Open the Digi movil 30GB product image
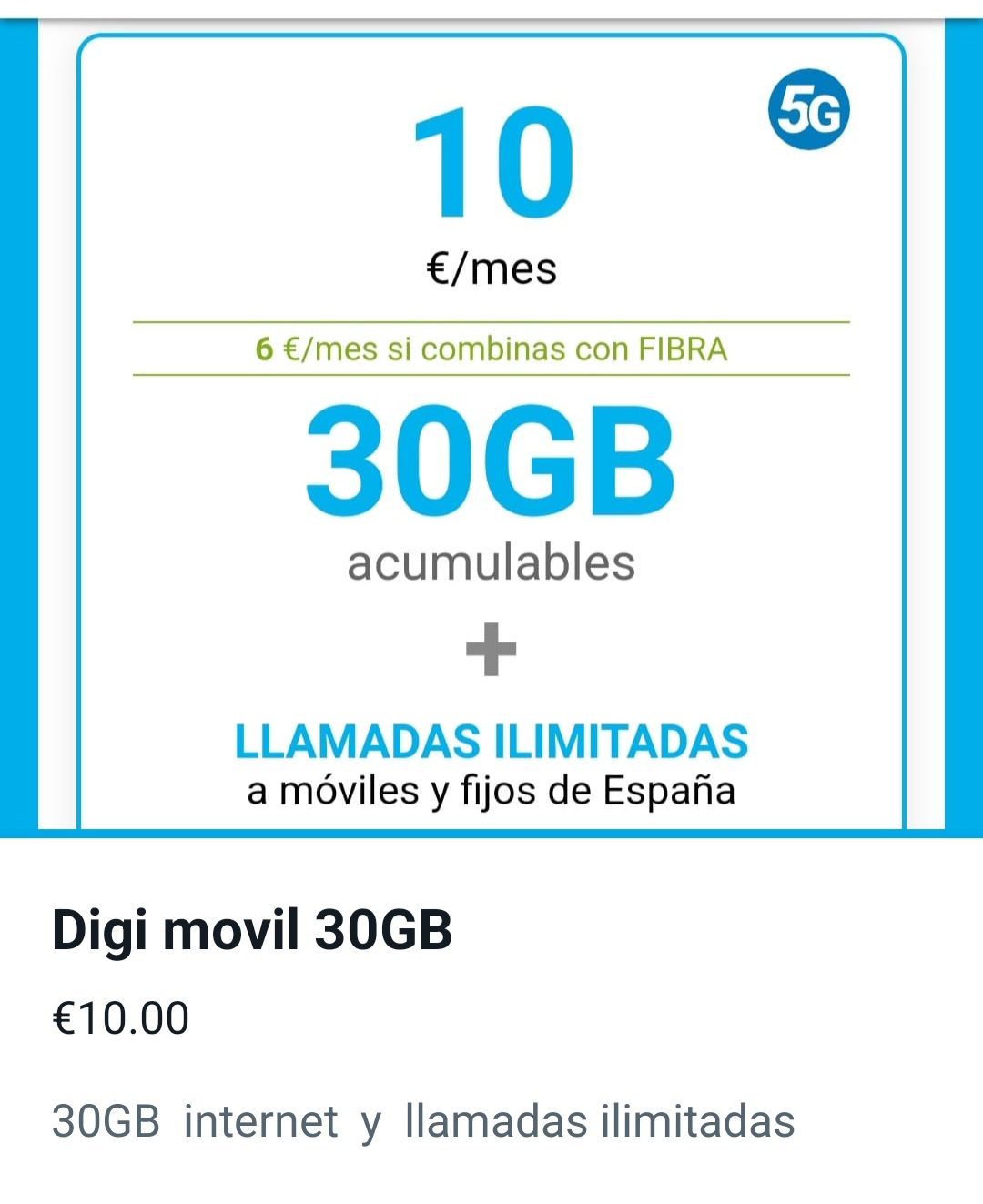 point(491,428)
